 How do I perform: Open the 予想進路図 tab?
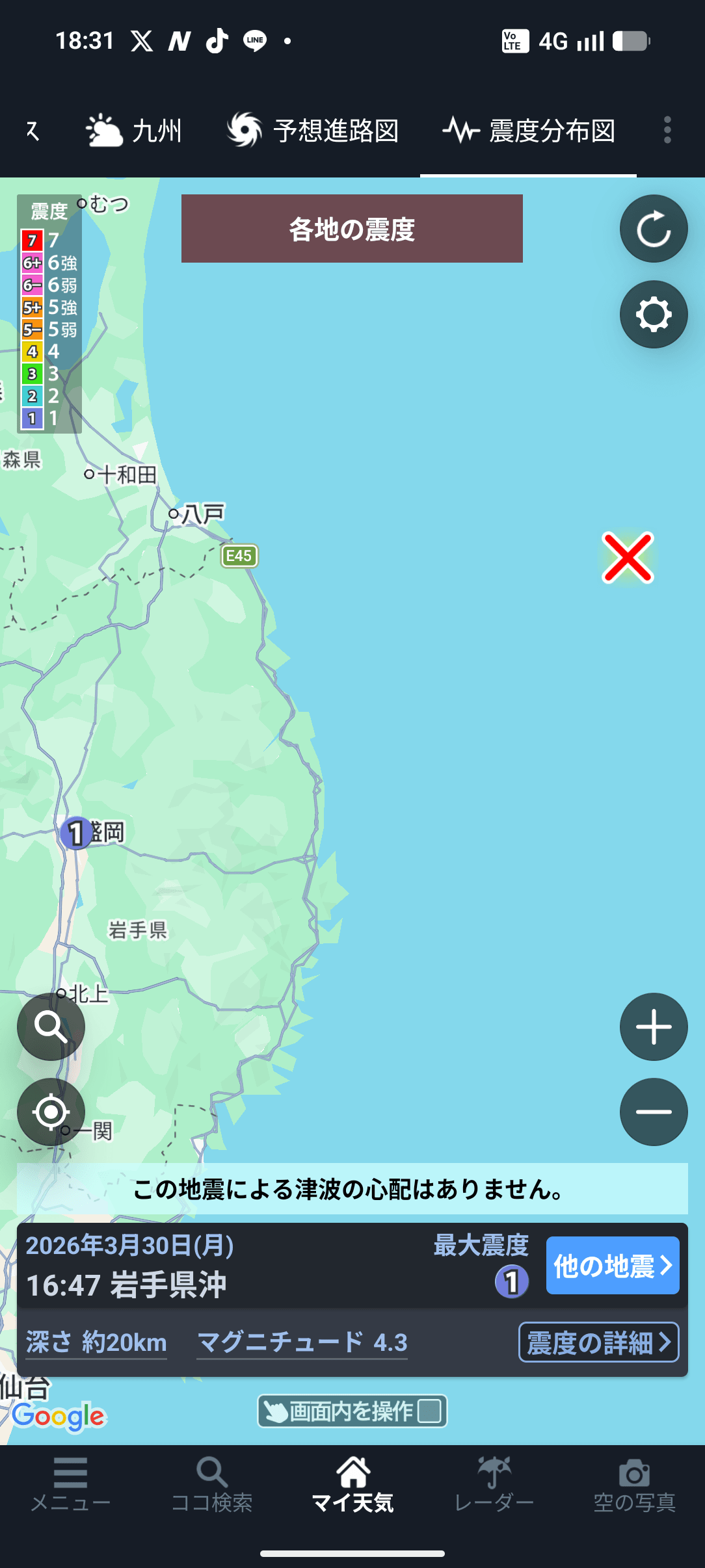coord(313,131)
